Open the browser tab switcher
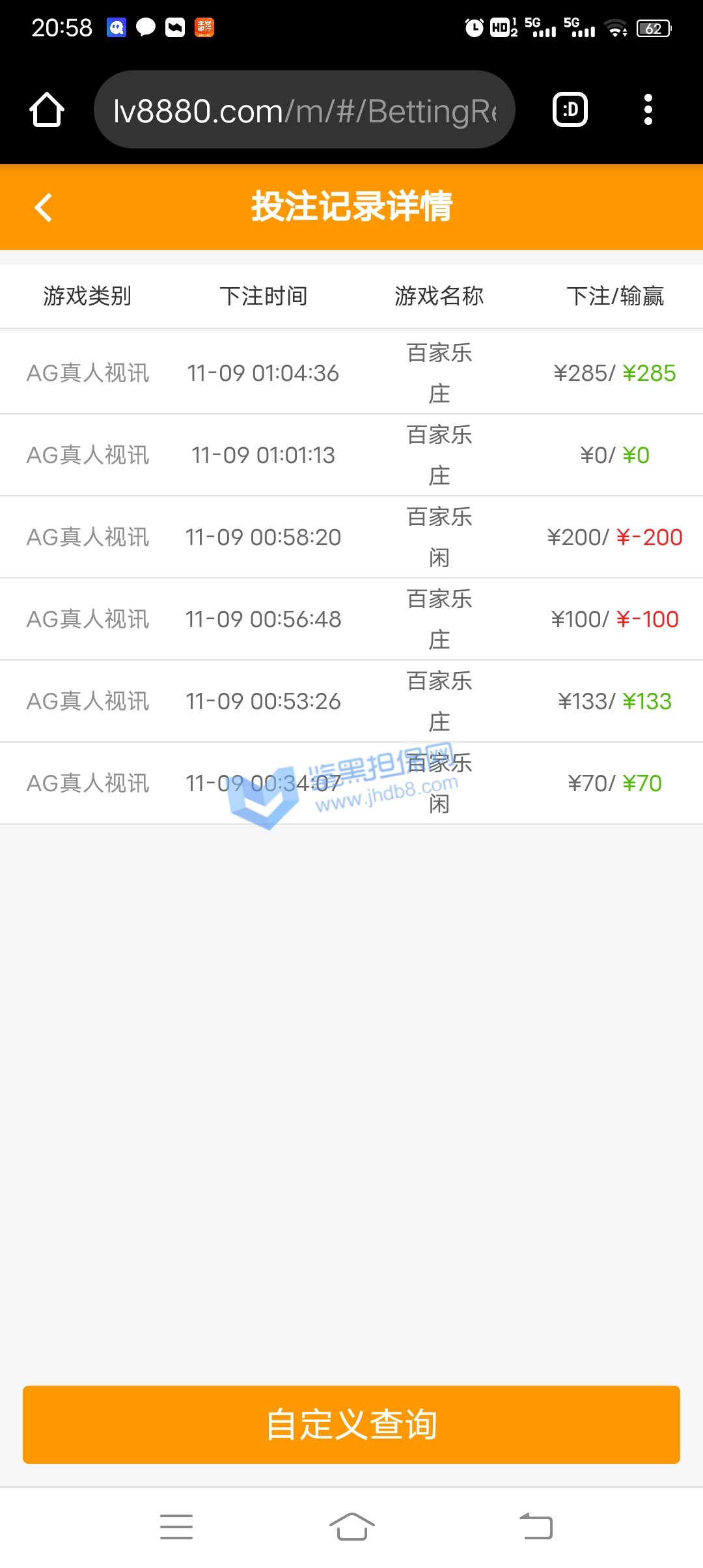Image resolution: width=703 pixels, height=1568 pixels. point(570,109)
